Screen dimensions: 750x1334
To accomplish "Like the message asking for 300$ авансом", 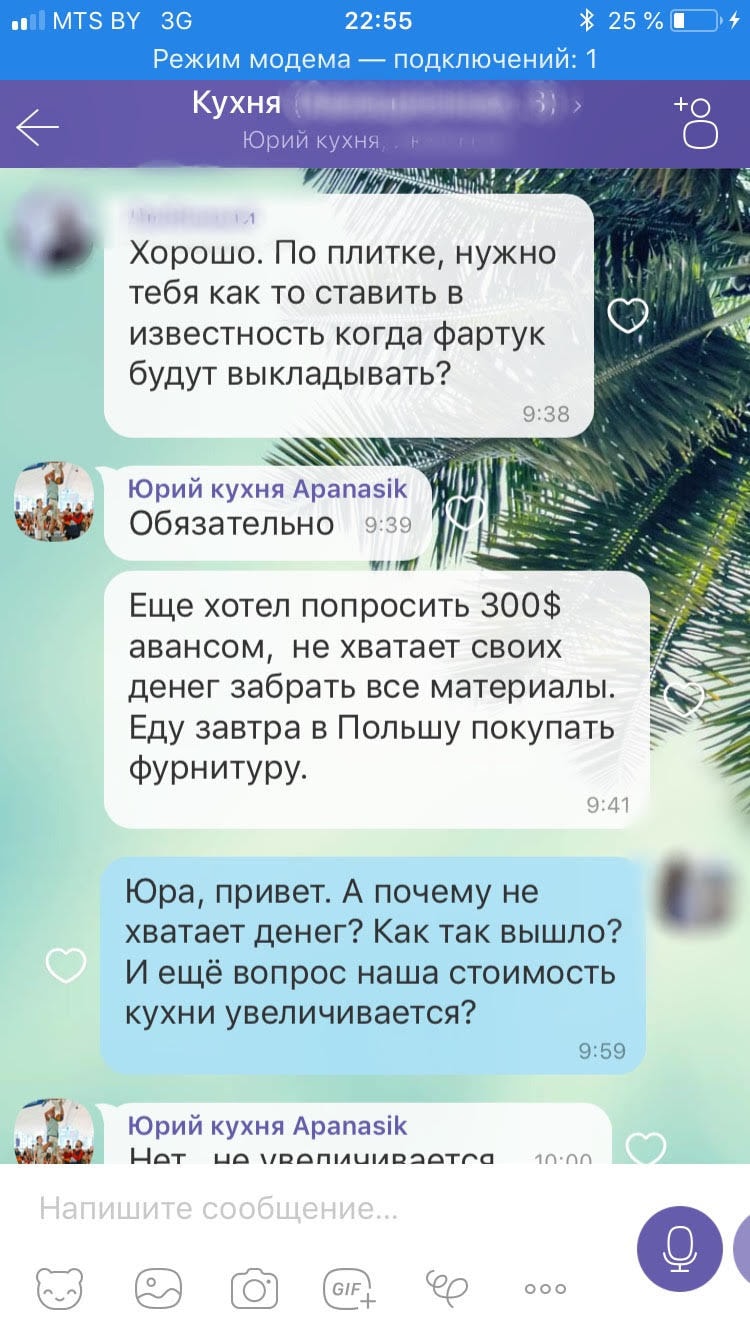I will 683,699.
